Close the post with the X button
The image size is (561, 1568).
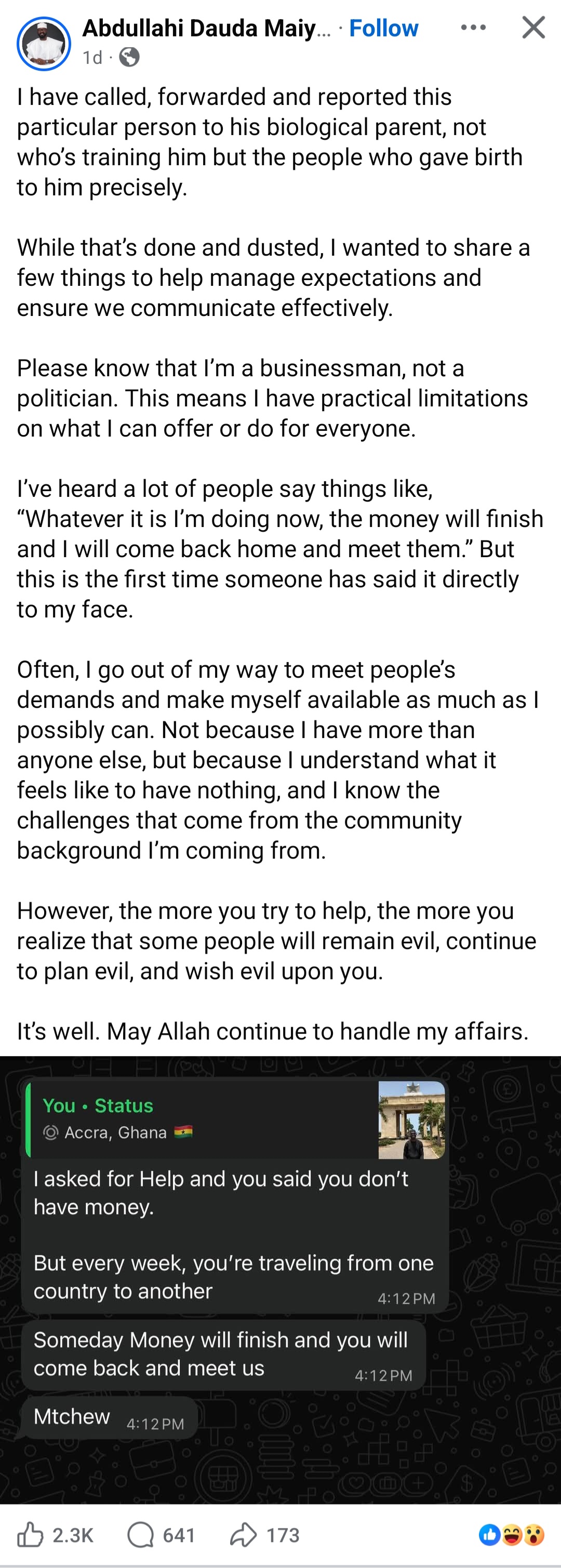(x=532, y=27)
